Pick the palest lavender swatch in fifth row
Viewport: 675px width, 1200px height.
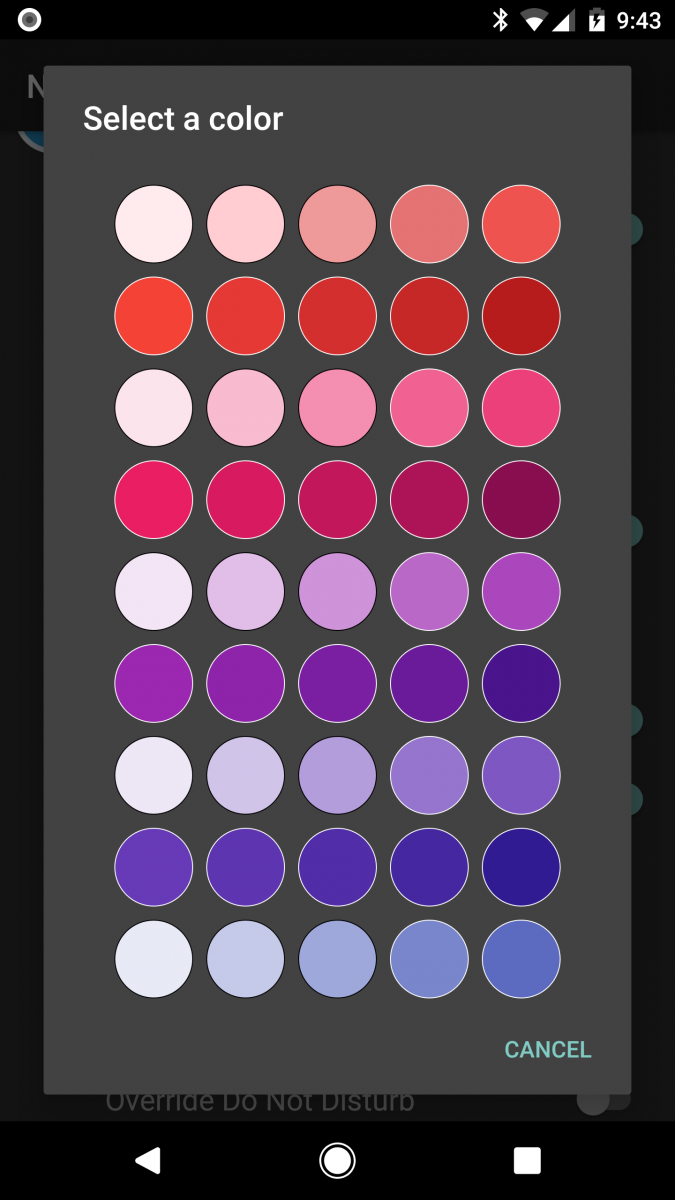point(154,592)
